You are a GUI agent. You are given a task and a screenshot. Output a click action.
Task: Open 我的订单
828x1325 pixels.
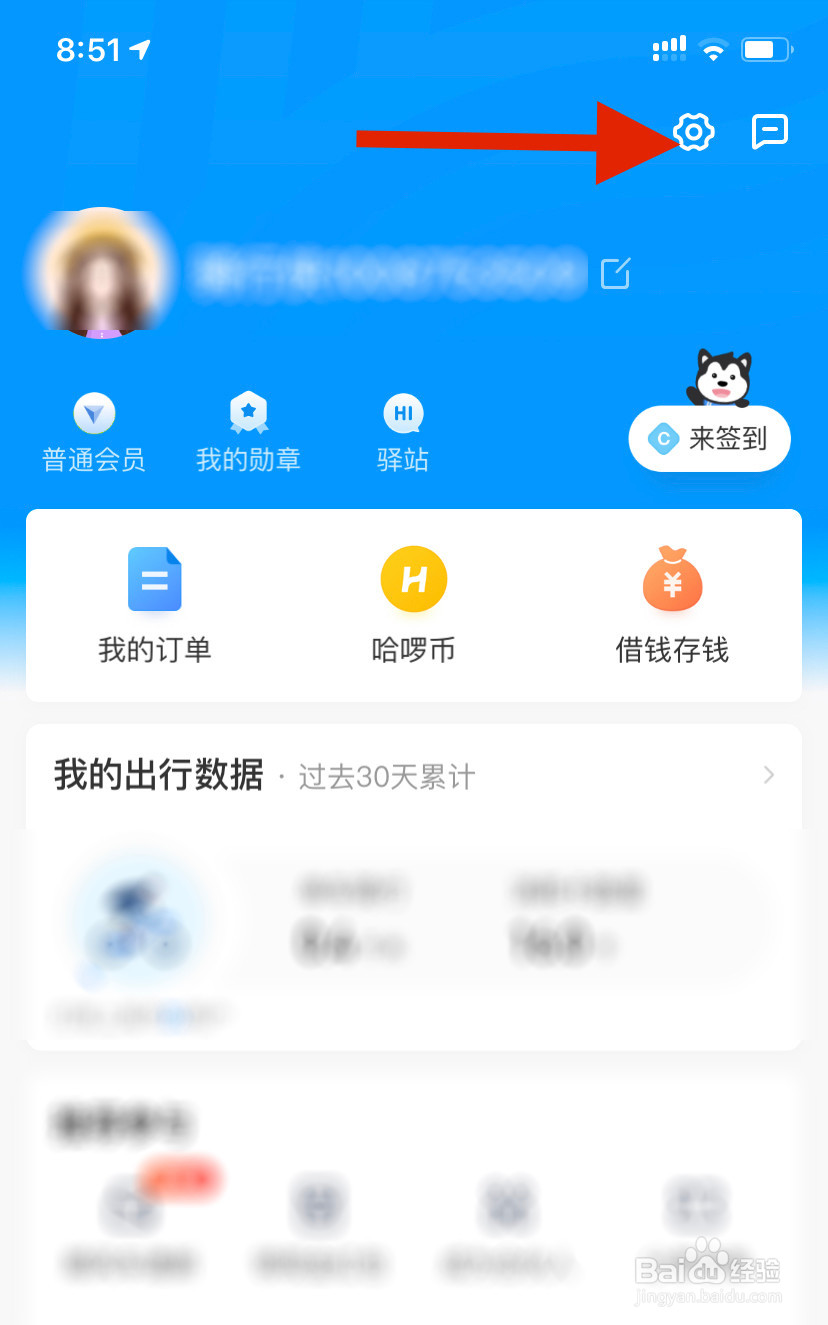[155, 605]
